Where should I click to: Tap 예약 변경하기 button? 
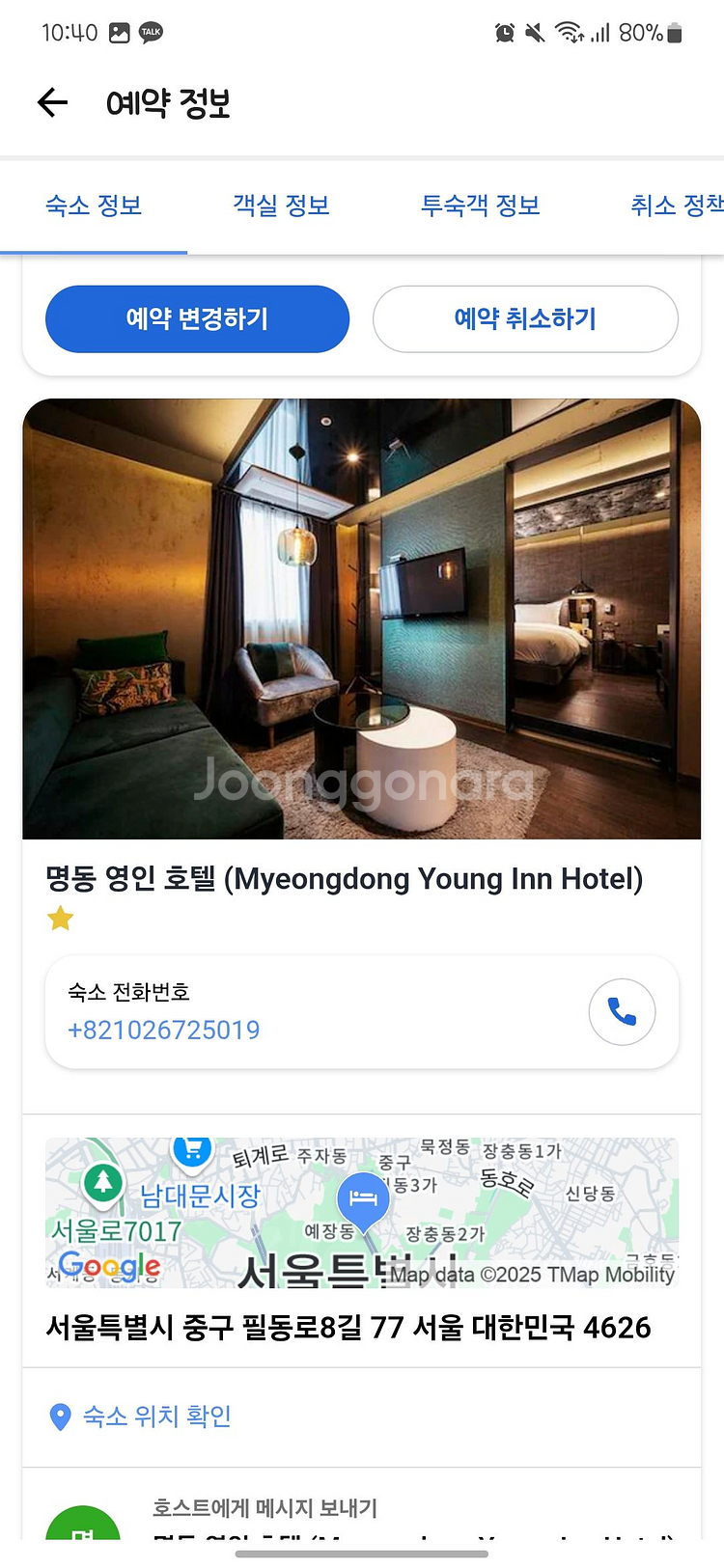[x=197, y=319]
